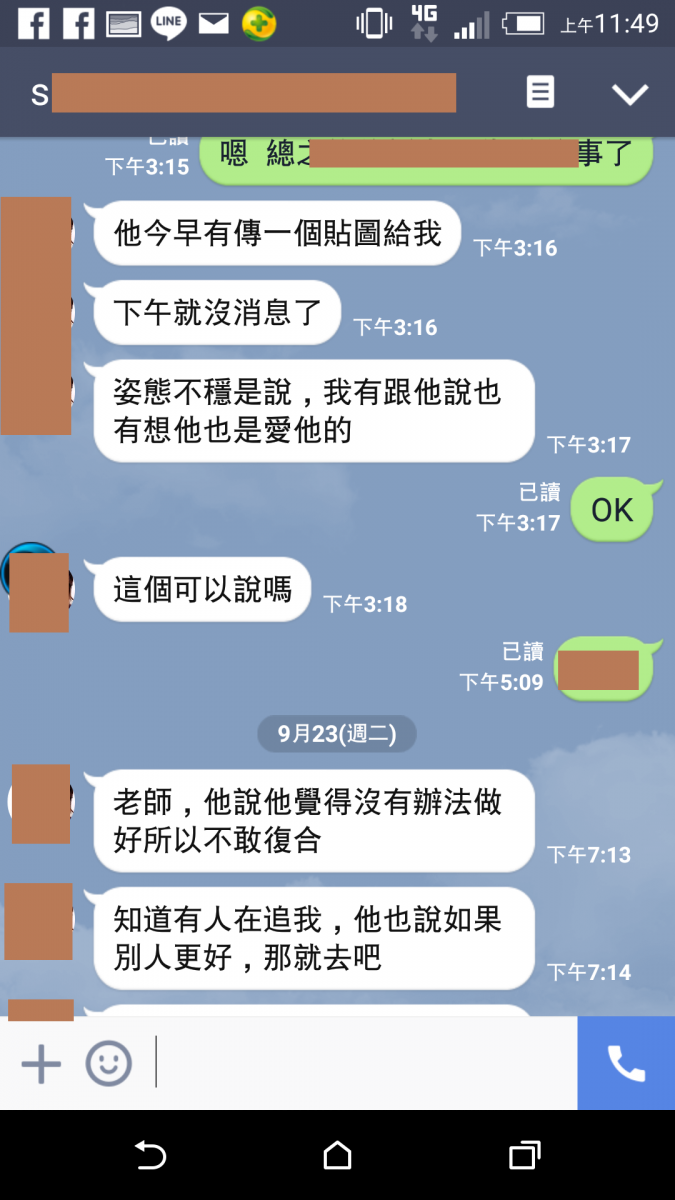Open the sender's avatar beside 這個可以說嗎

tap(36, 588)
